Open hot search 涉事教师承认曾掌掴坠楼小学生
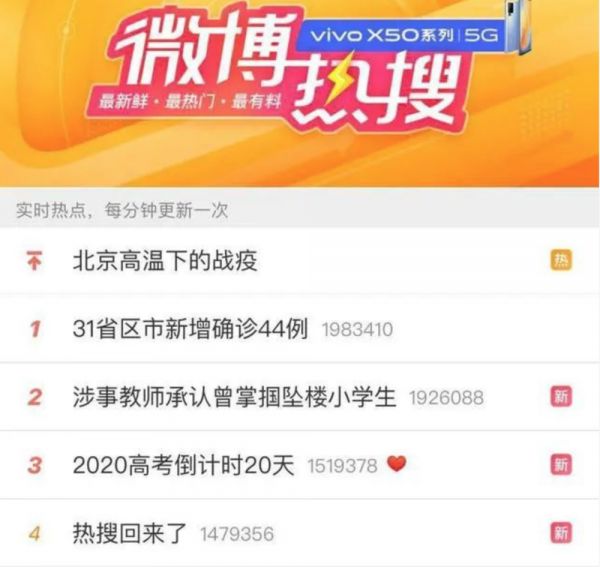The image size is (600, 567). pos(235,397)
